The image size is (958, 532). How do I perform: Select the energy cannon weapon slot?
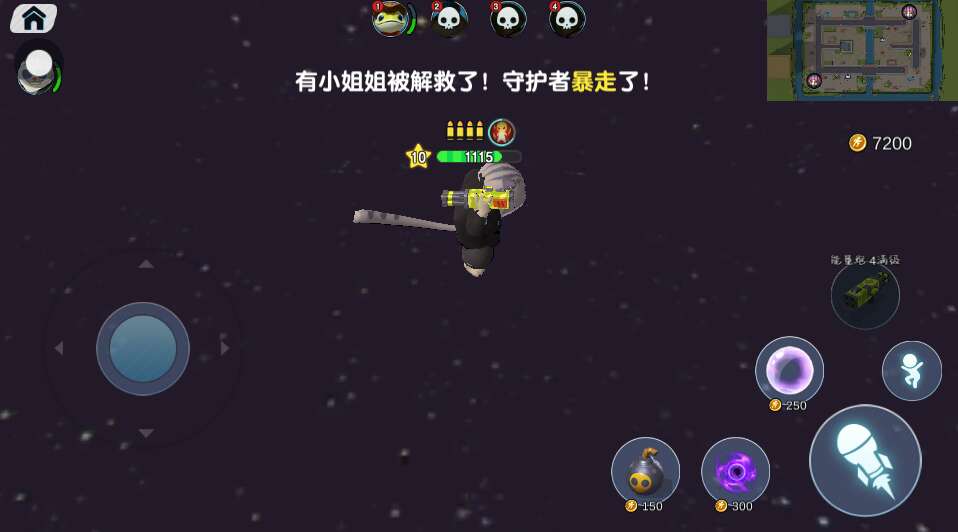tap(865, 295)
